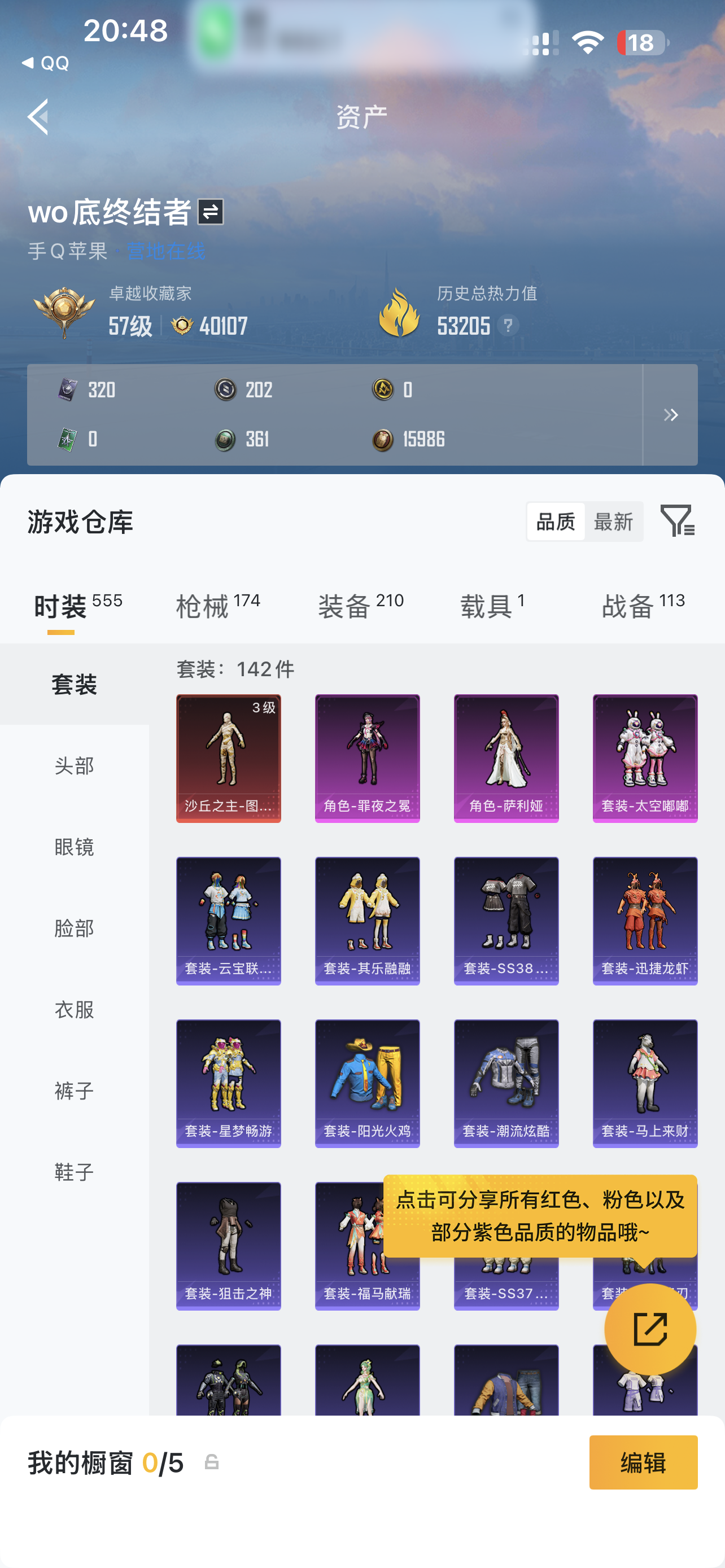Select the 鞋子 category in the sidebar

tap(75, 1172)
